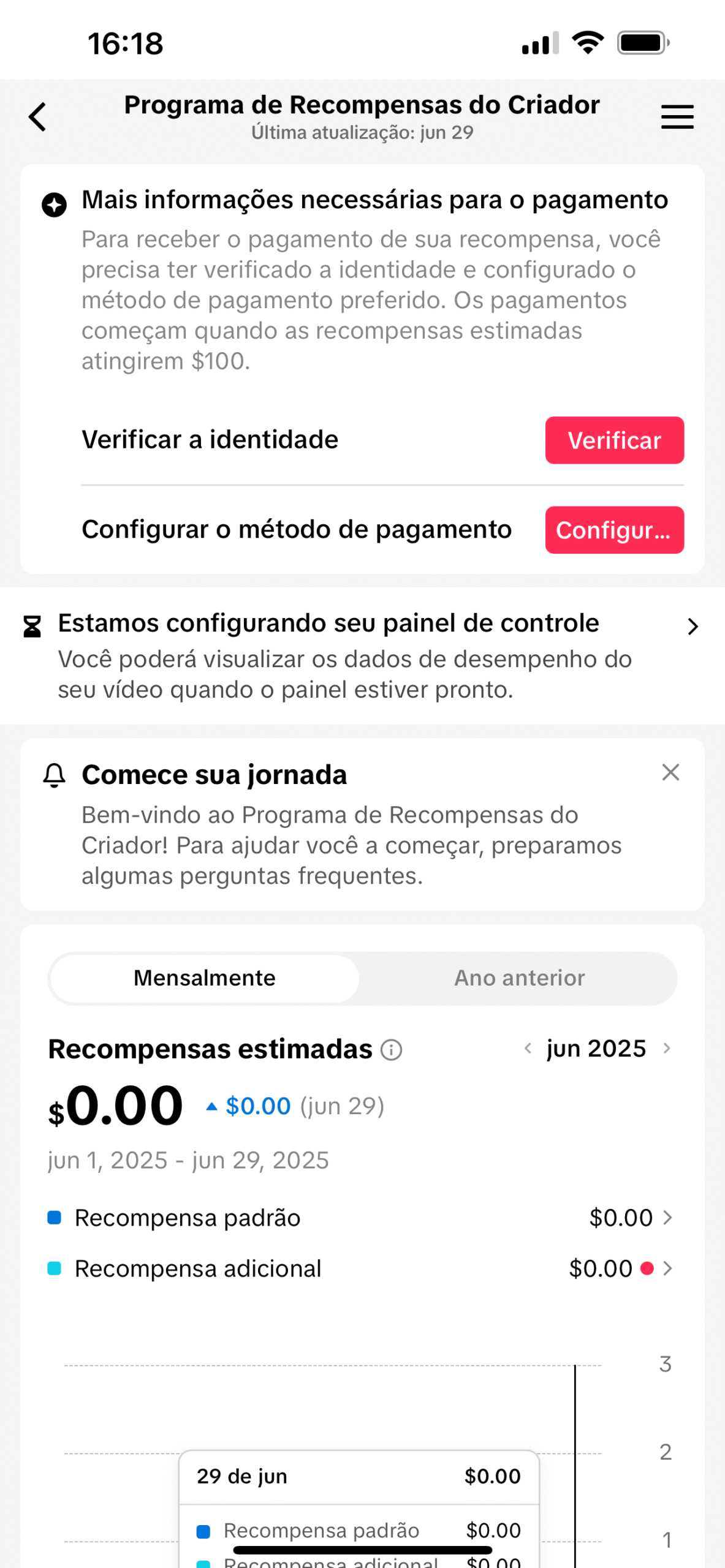Viewport: 725px width, 1568px height.
Task: Open the hamburger menu
Action: (677, 116)
